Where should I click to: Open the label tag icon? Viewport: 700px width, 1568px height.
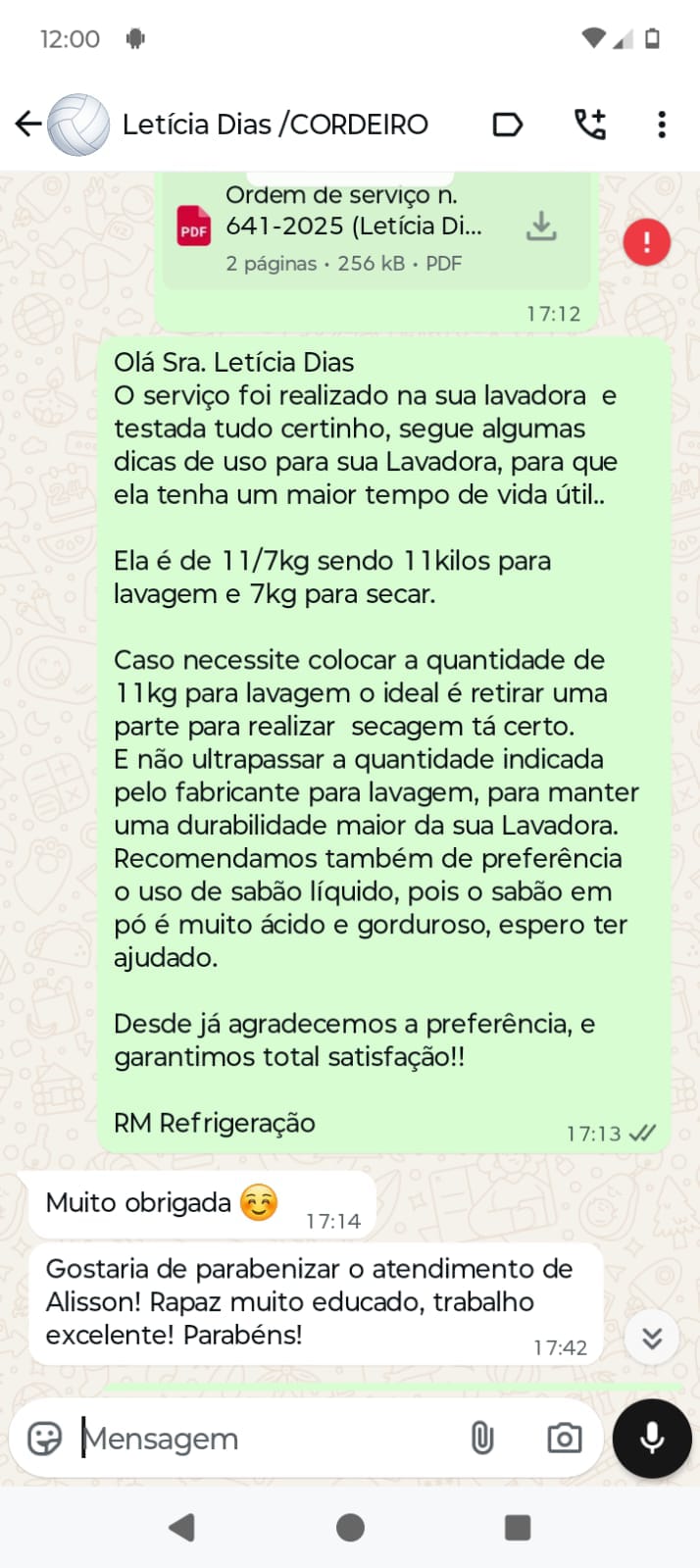click(507, 125)
